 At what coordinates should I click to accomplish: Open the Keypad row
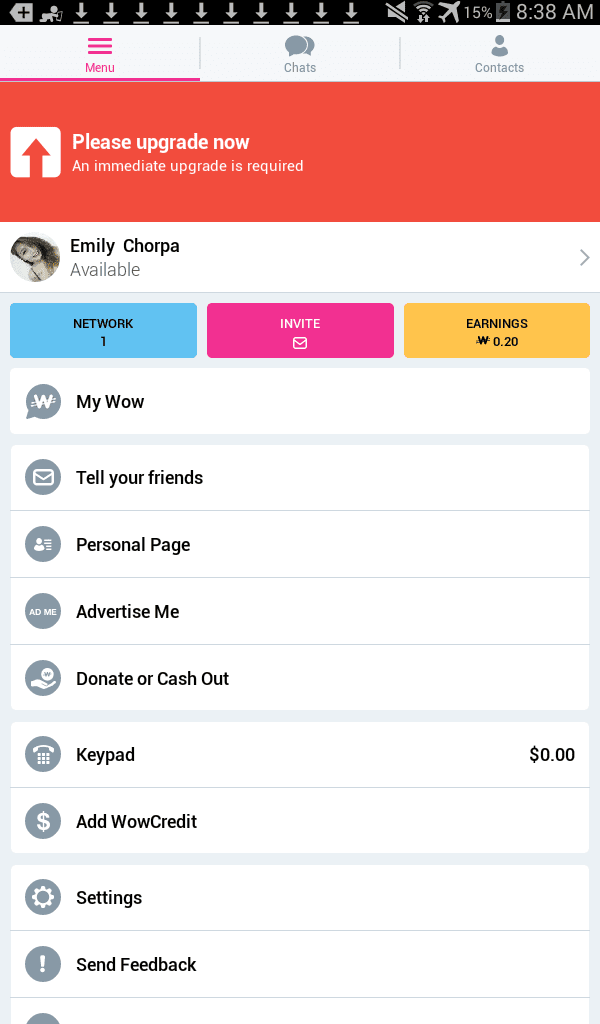(300, 755)
